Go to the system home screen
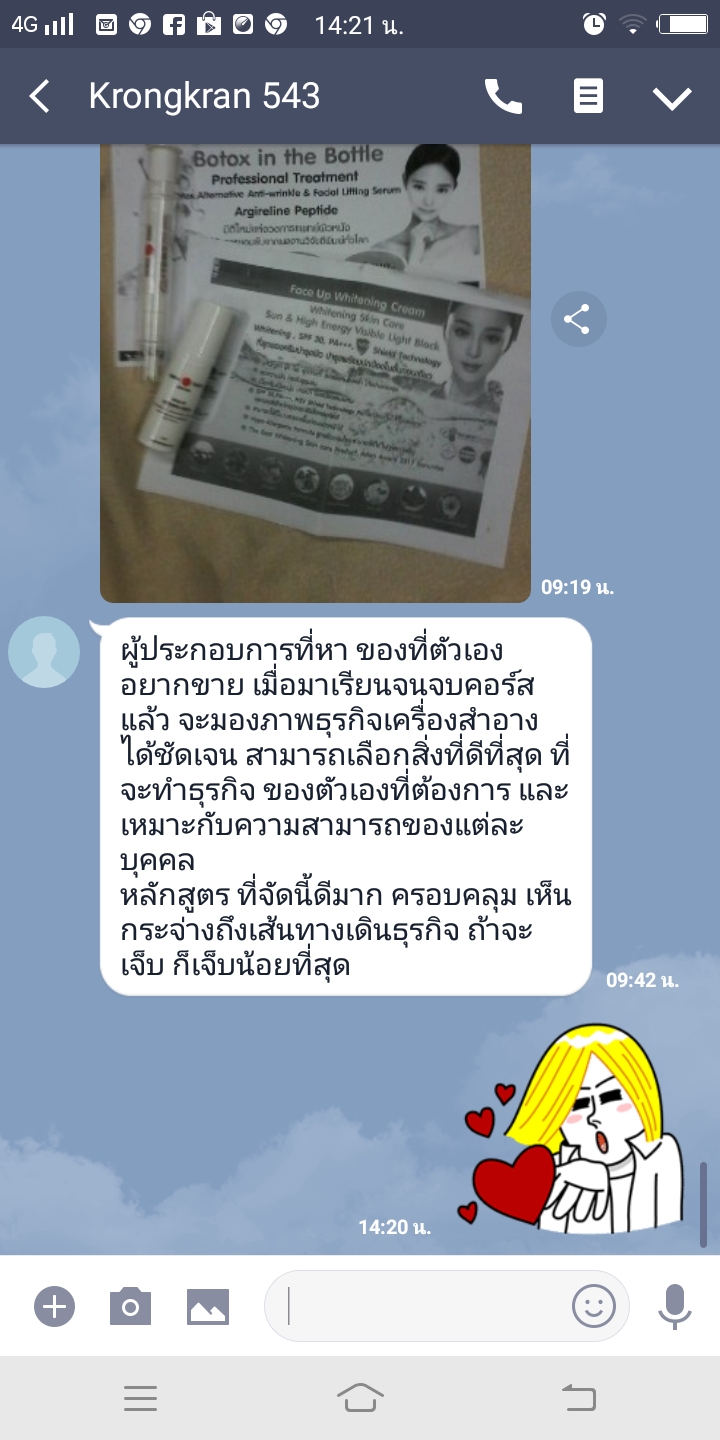 click(x=360, y=1398)
